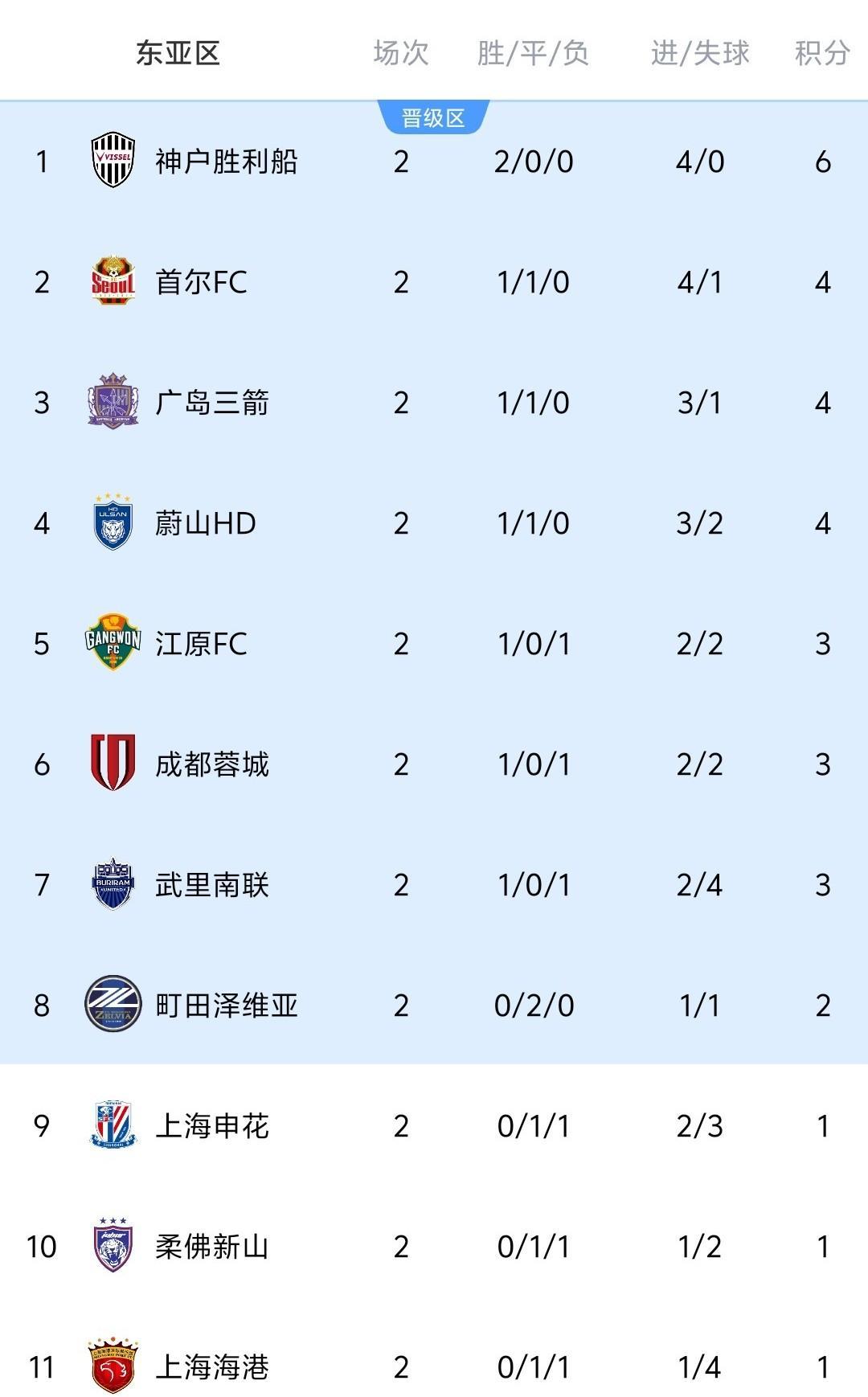Click the Shanghai Shenhua badge
The image size is (868, 1397).
113,1125
